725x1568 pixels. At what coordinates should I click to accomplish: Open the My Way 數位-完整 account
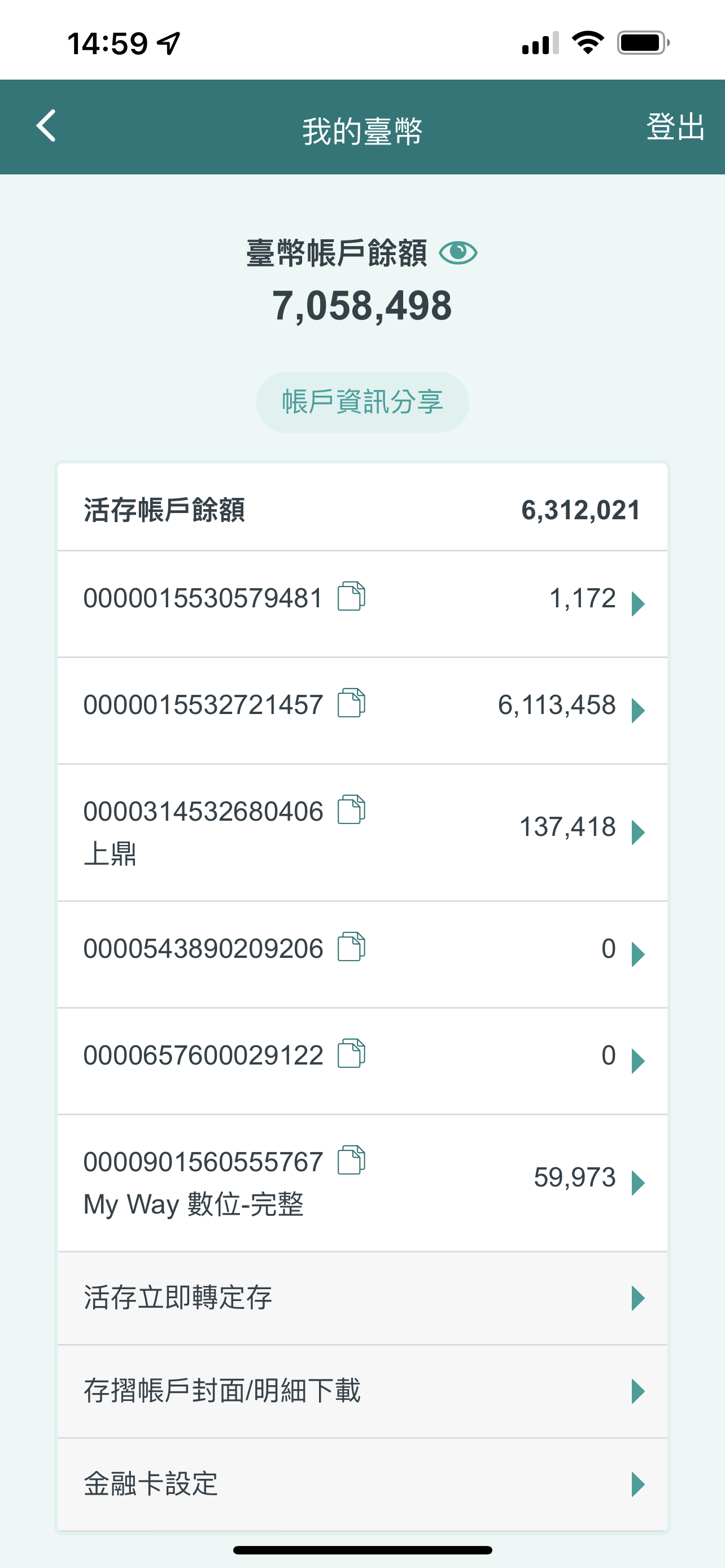(637, 1182)
